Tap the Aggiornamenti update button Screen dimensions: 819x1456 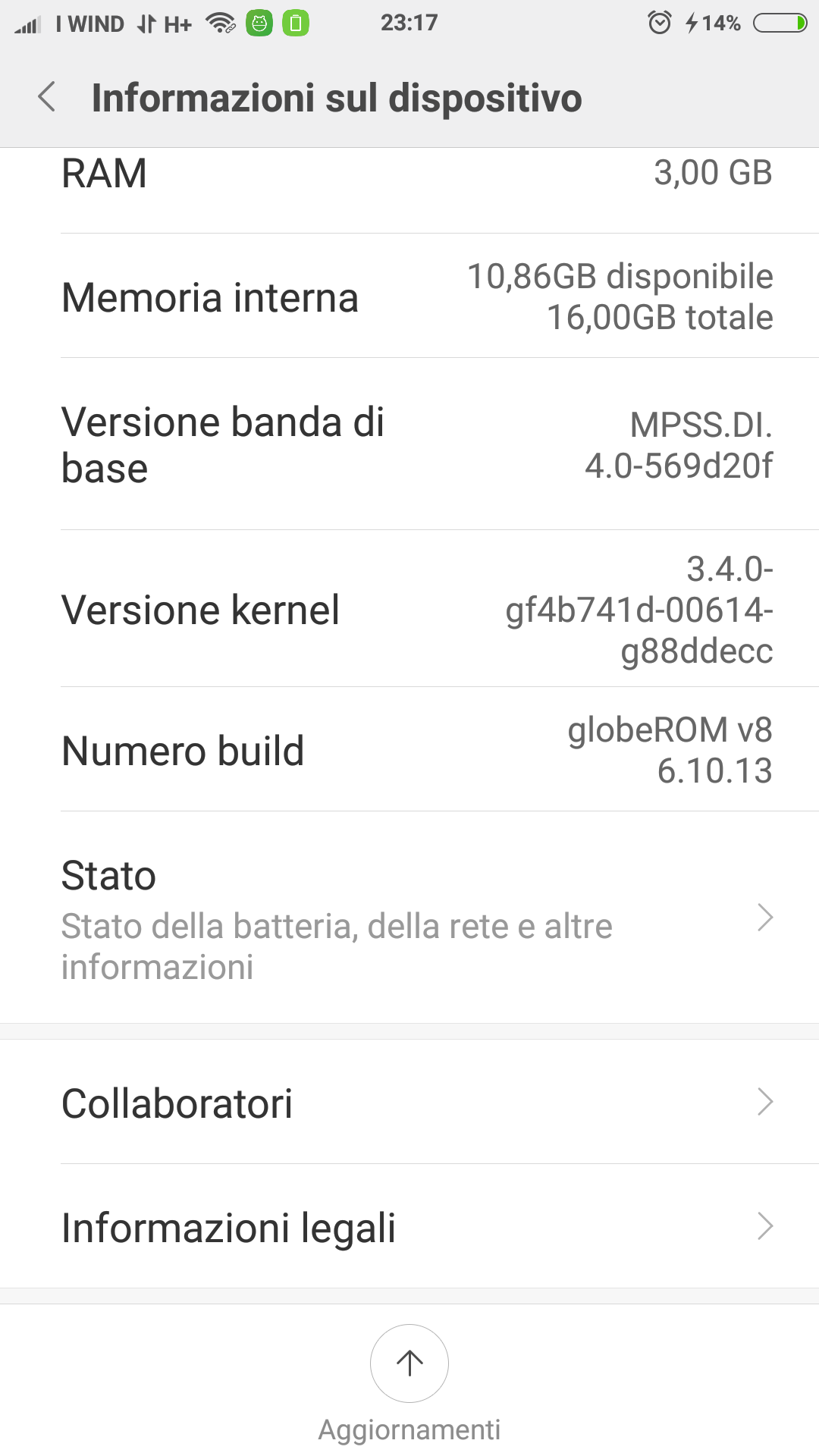[409, 1363]
